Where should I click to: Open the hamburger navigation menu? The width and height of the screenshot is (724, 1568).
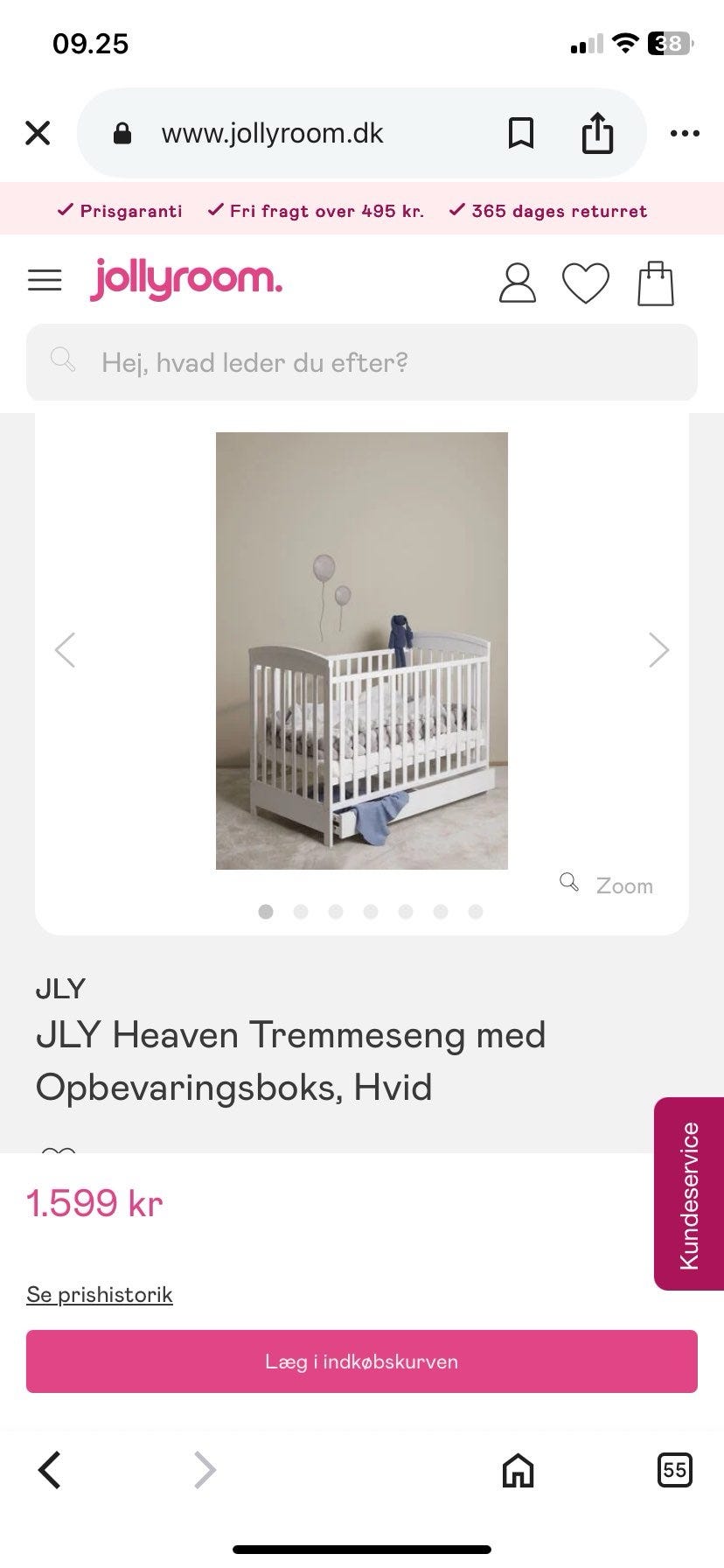tap(45, 280)
